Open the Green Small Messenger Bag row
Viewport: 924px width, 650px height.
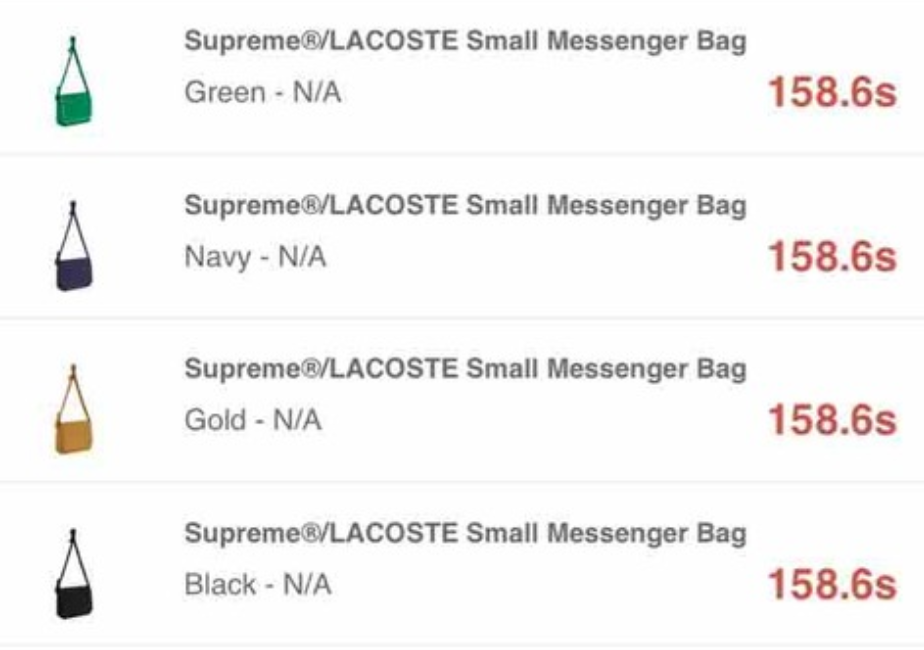tap(464, 70)
